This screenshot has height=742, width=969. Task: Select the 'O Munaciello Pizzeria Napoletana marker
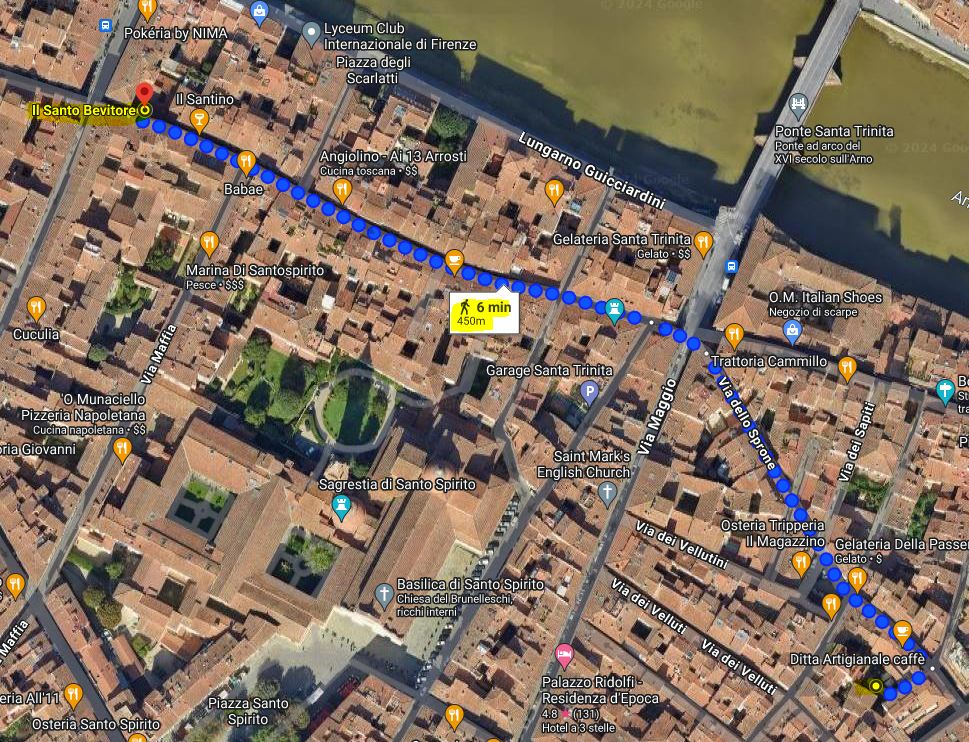(122, 450)
